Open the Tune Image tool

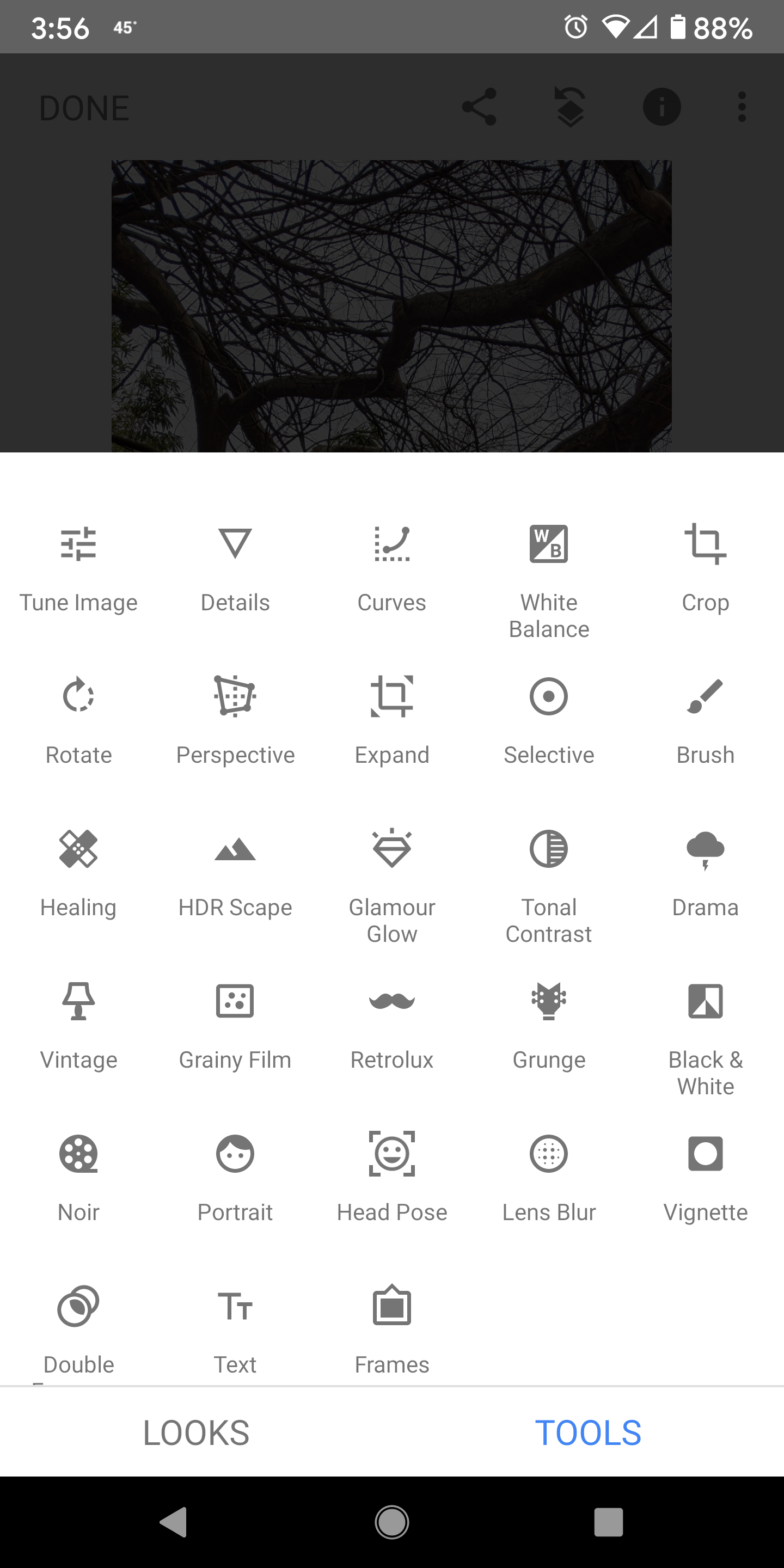pos(78,567)
